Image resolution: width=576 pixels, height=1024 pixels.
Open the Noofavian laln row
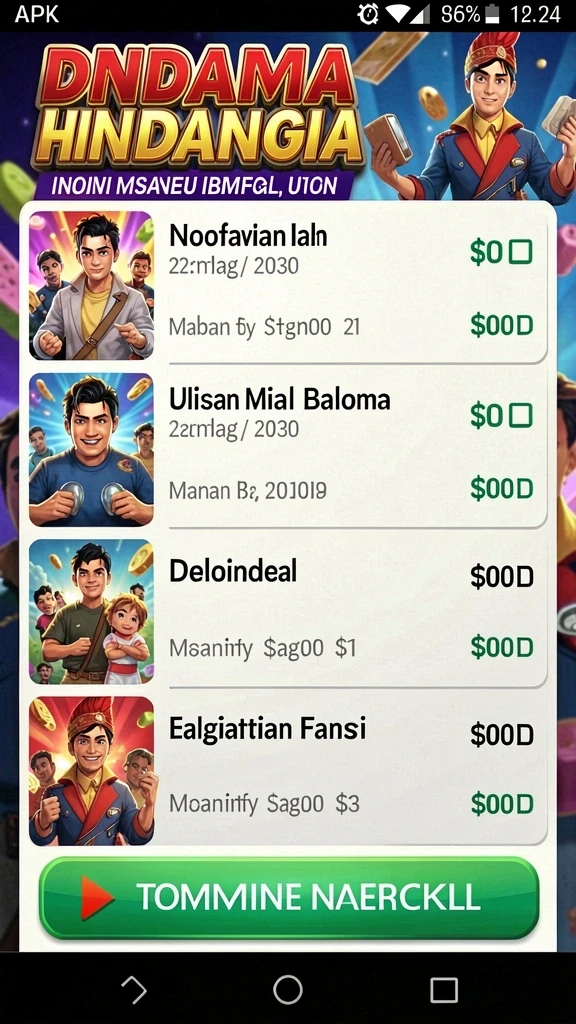coord(288,285)
